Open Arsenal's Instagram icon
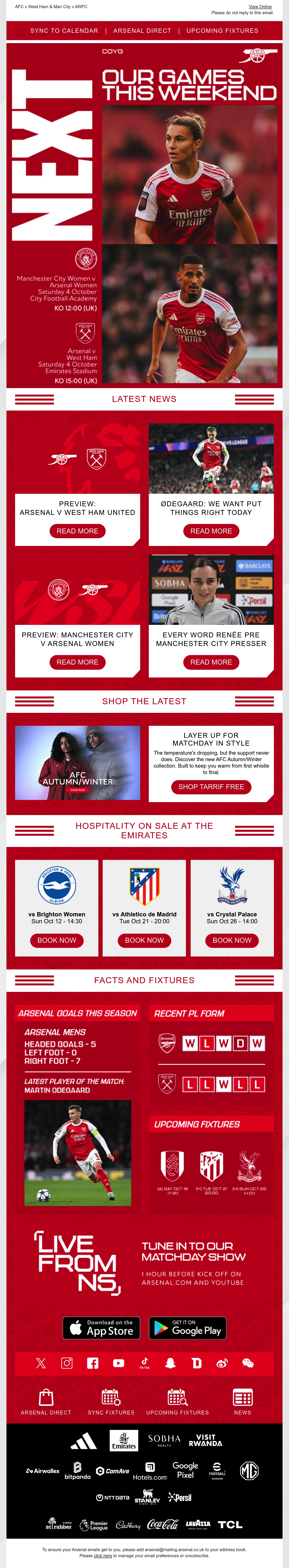 point(67,1363)
